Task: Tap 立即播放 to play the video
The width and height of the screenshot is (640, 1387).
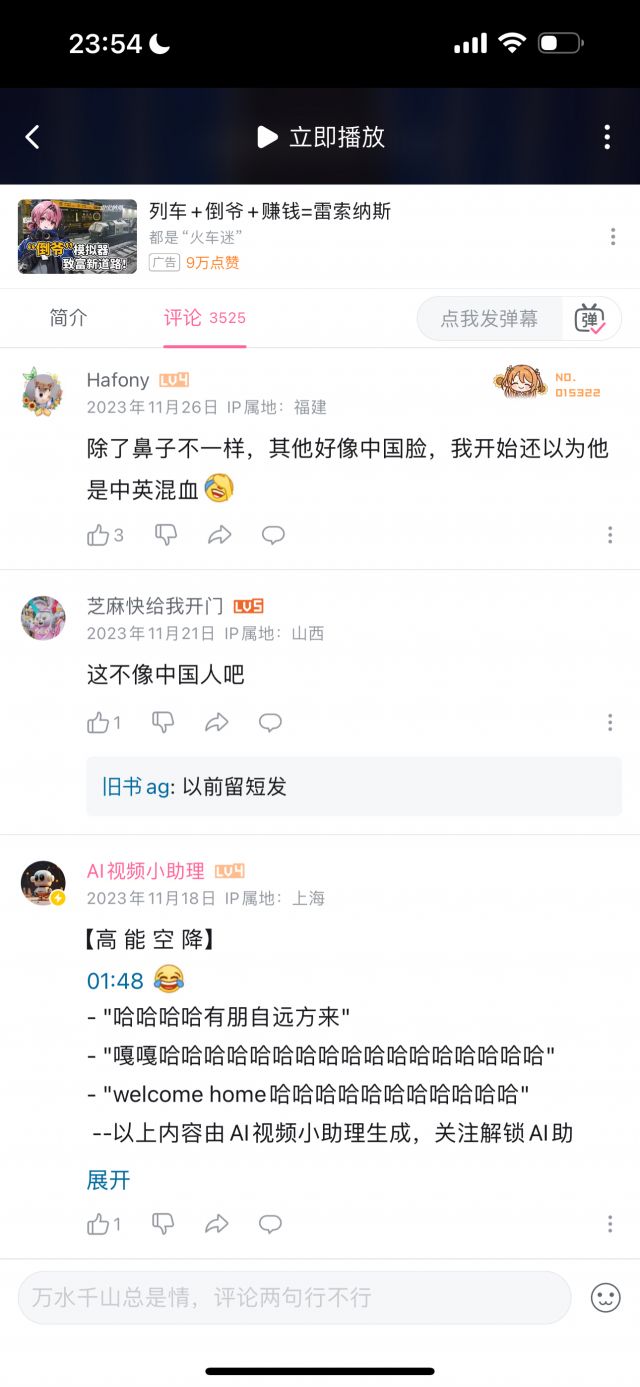Action: coord(321,137)
